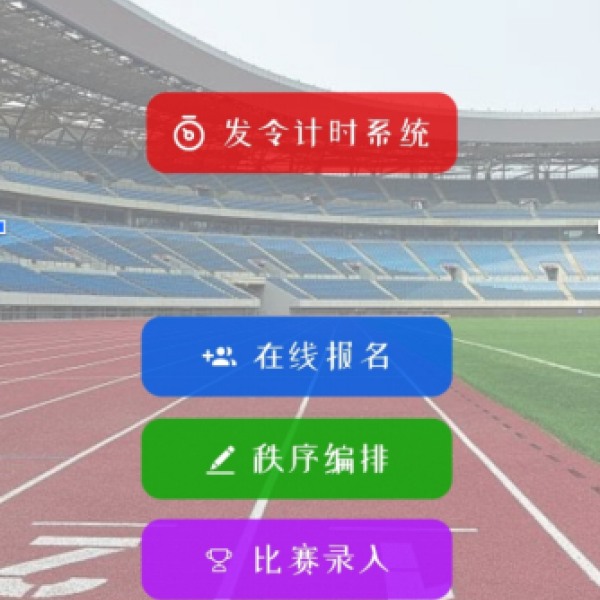This screenshot has width=600, height=600.
Task: Open 在线报名 online registration
Action: [x=296, y=356]
